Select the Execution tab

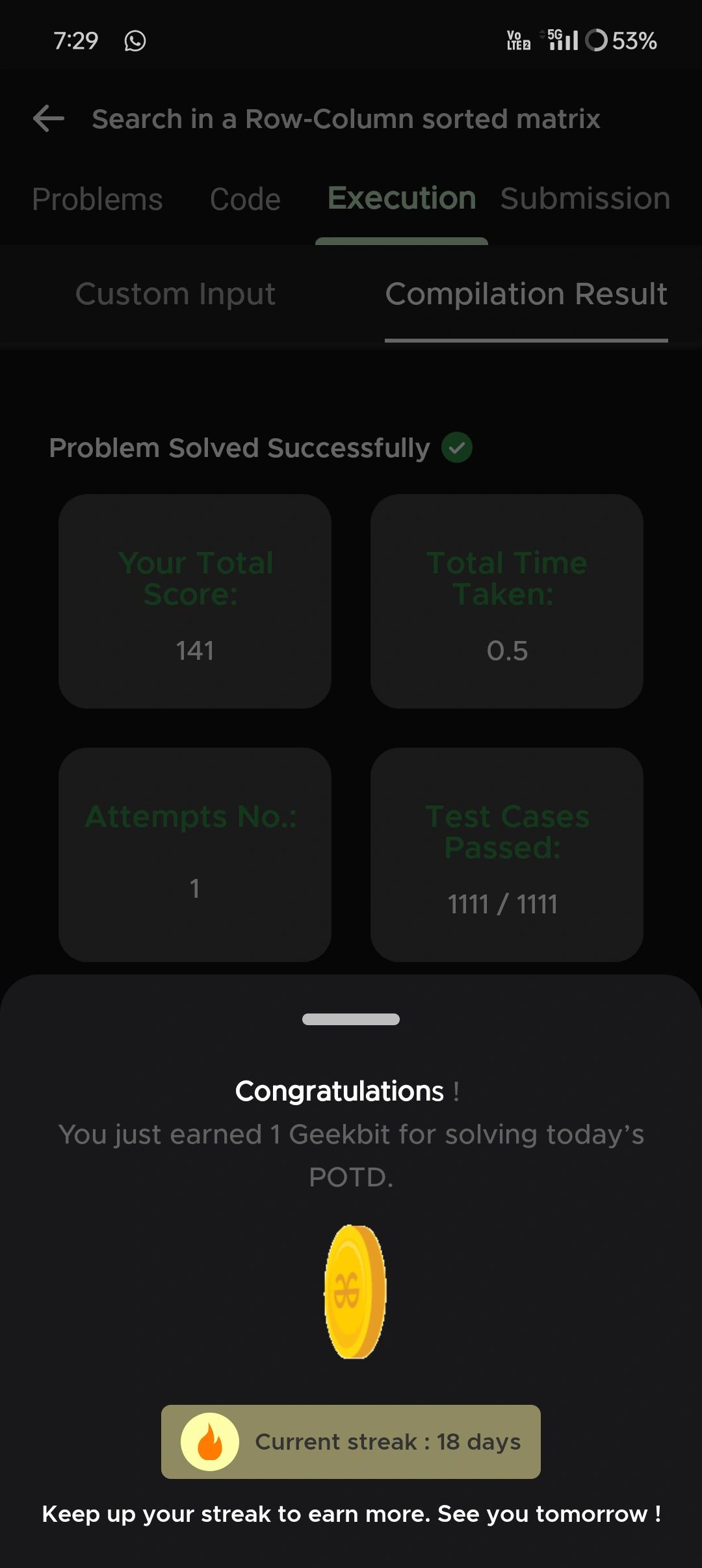pyautogui.click(x=402, y=198)
